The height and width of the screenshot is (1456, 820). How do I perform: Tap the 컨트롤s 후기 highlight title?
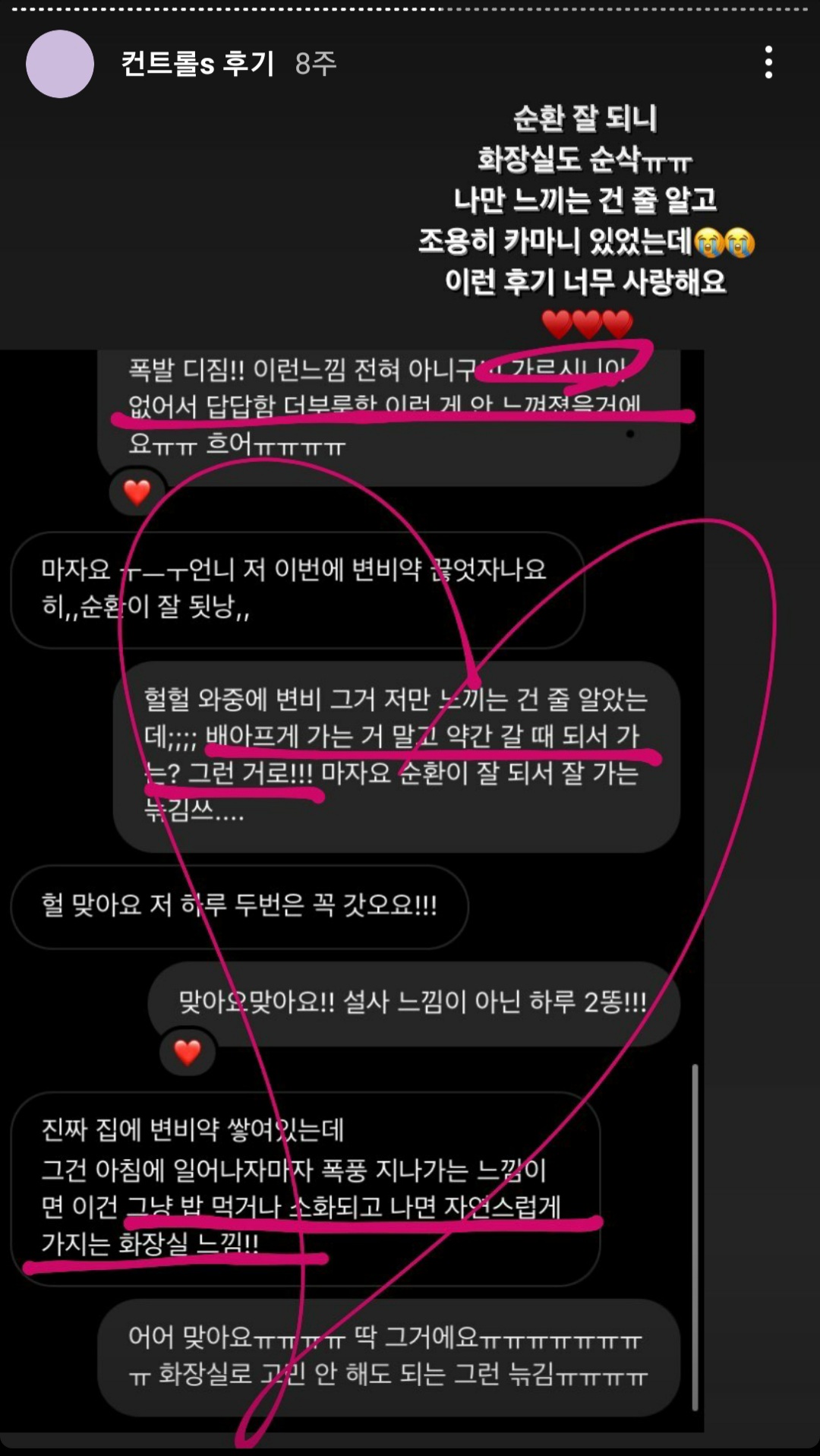(197, 64)
